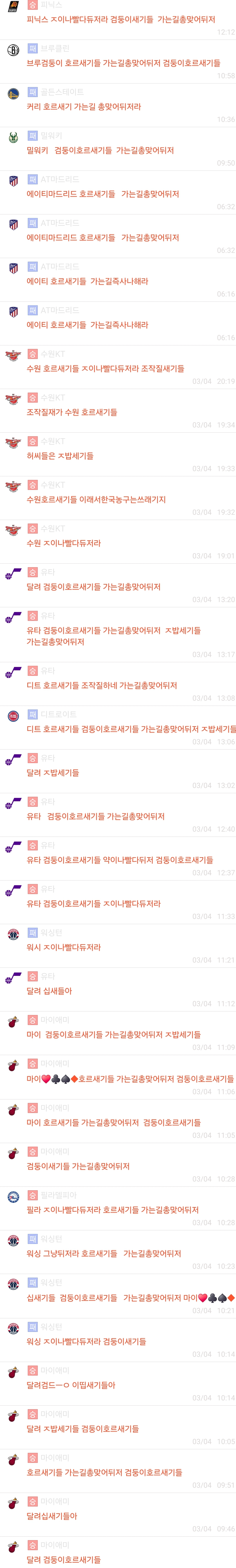Viewport: 236px width, 1568px height.
Task: Select the 워싱턴 comment posted 03/04 11:21
Action: (63, 947)
